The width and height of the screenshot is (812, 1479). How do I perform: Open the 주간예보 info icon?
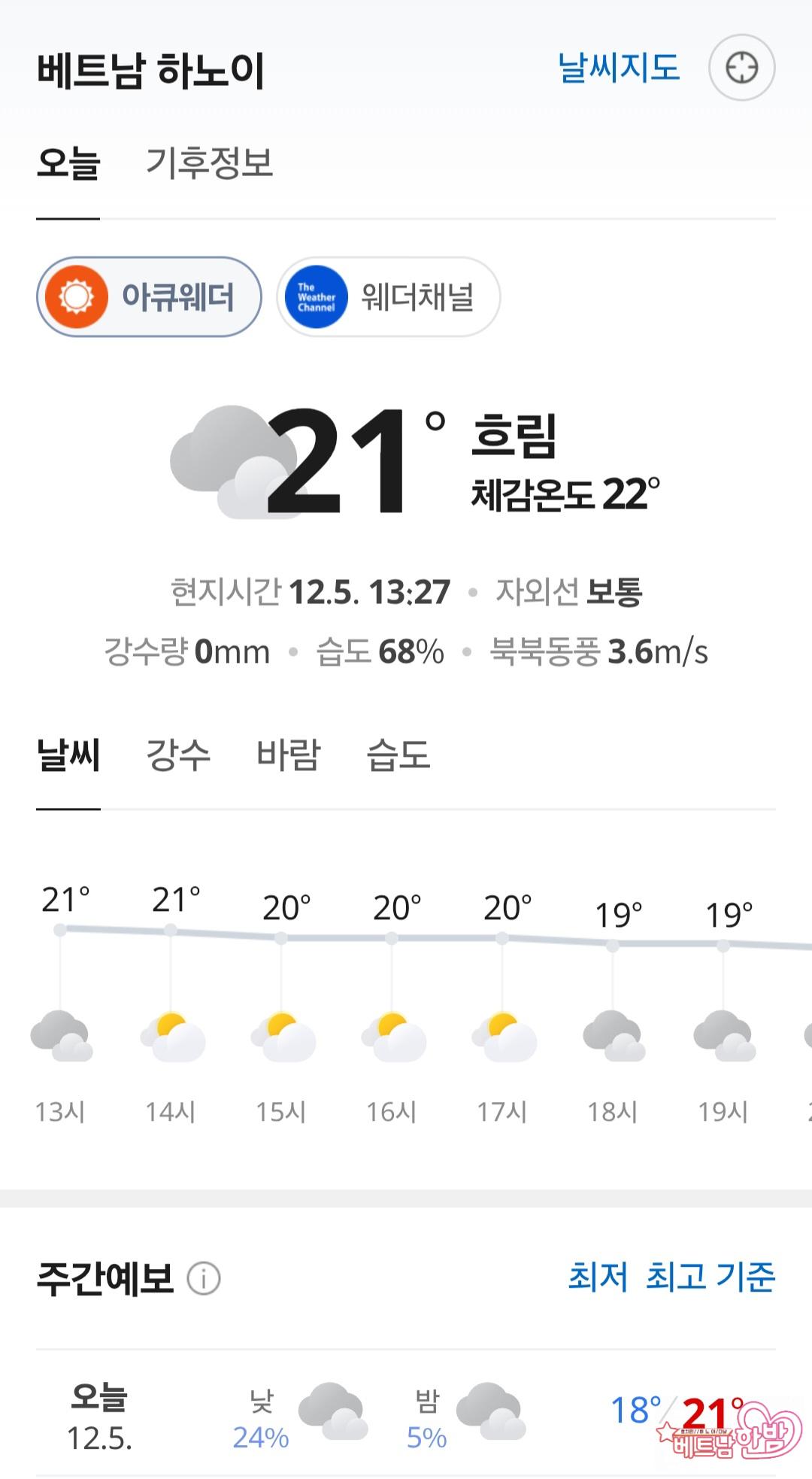click(x=204, y=1278)
